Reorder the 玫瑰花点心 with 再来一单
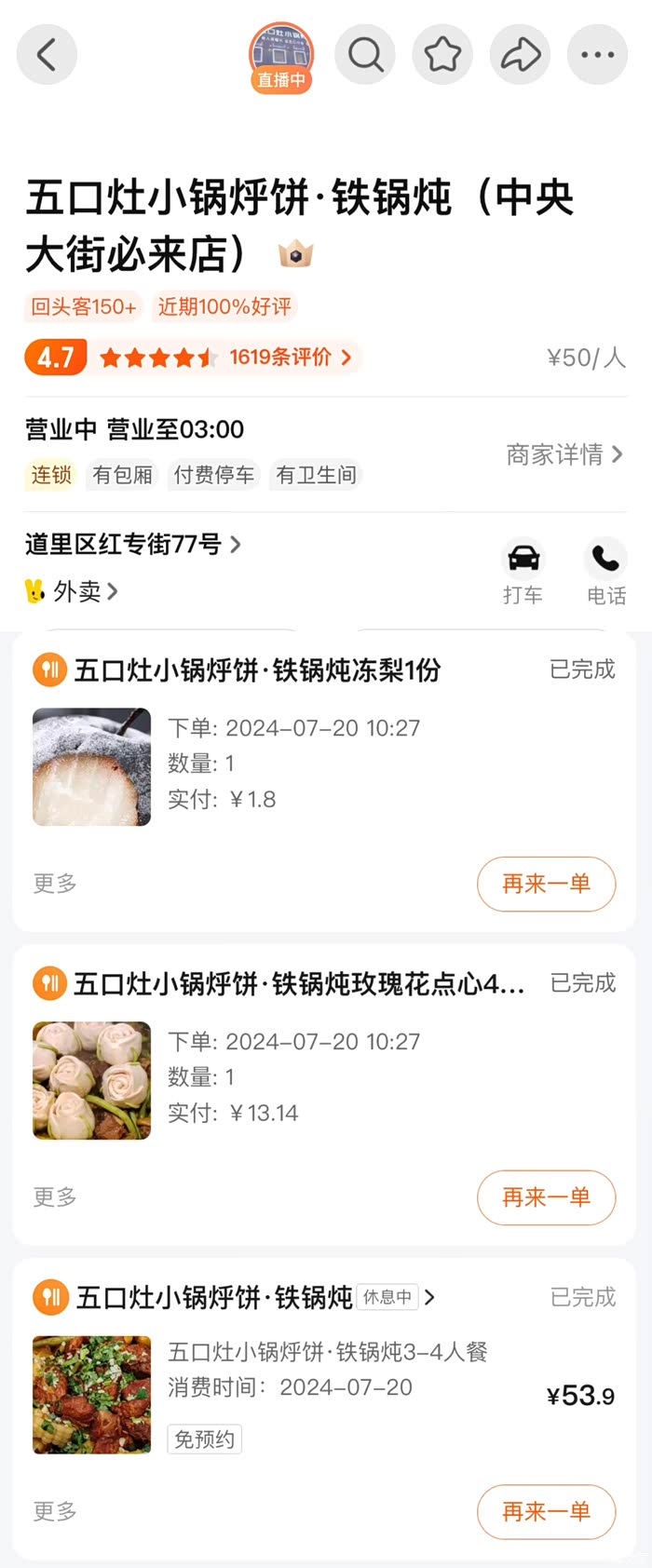 546,1197
